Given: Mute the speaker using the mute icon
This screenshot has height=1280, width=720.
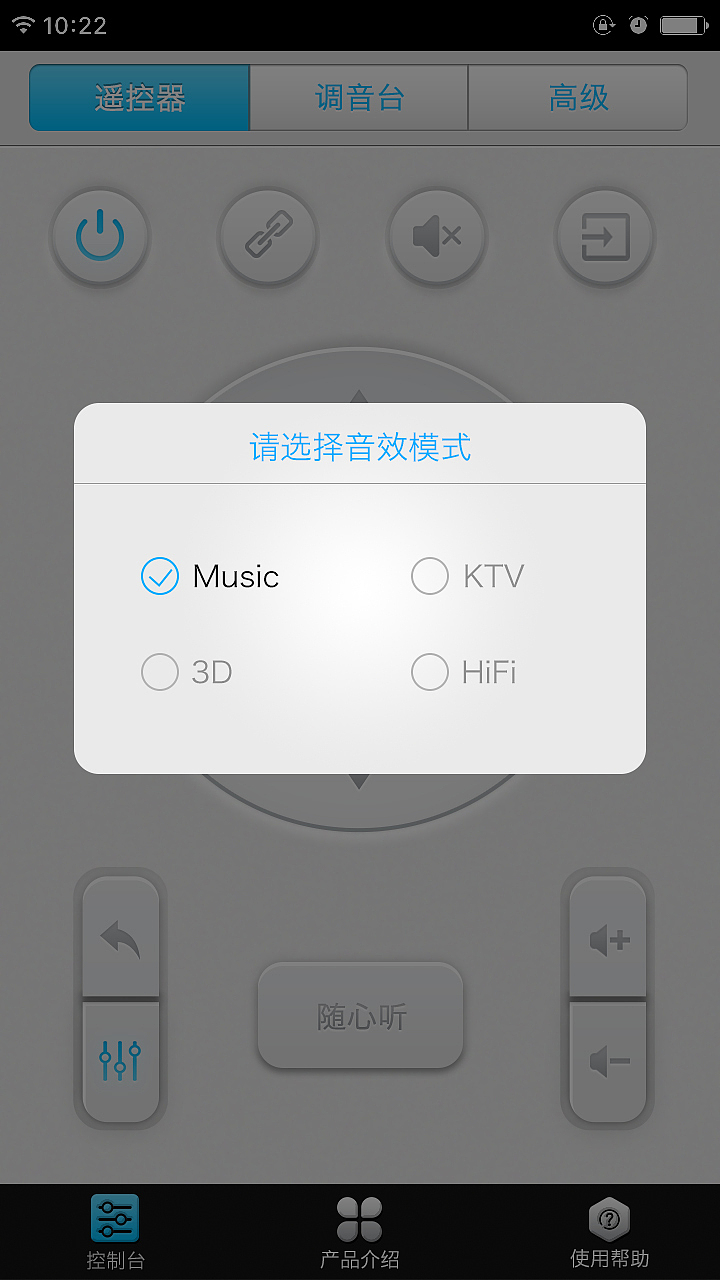Looking at the screenshot, I should pos(436,237).
